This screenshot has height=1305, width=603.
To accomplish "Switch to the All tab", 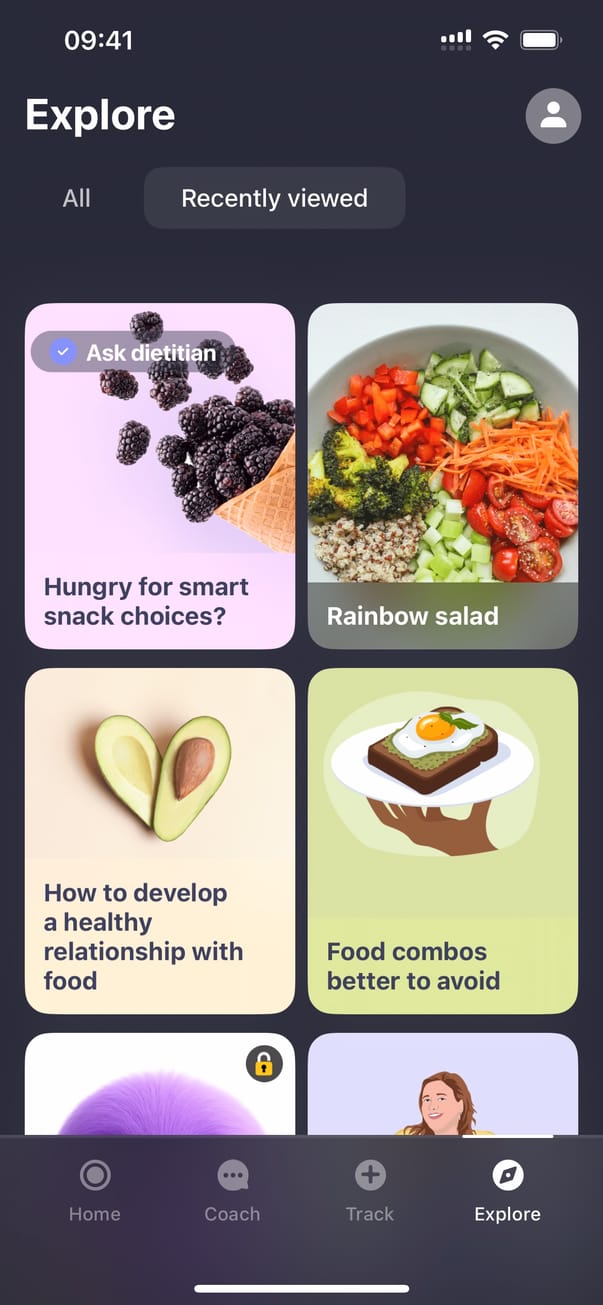I will [x=77, y=198].
